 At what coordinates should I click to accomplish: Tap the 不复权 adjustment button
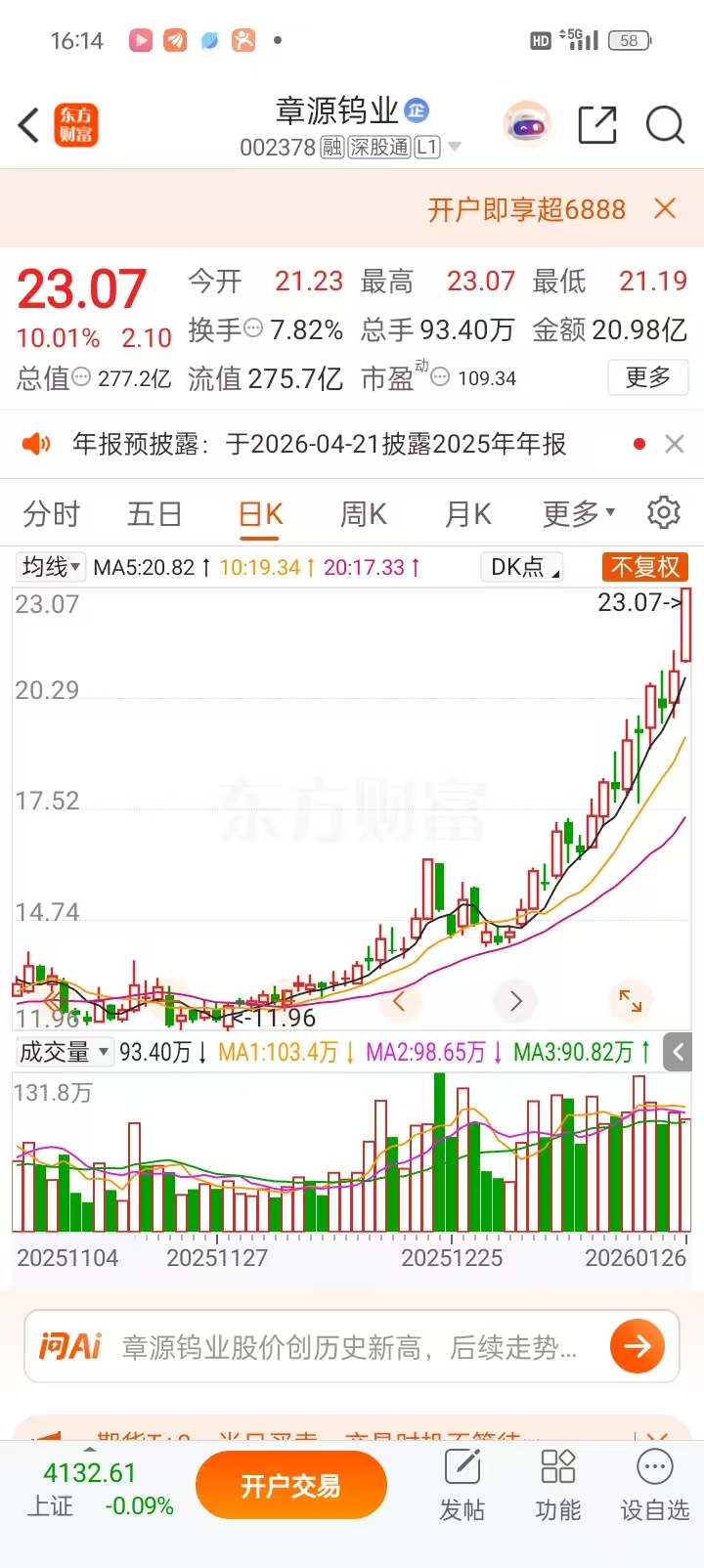(644, 567)
